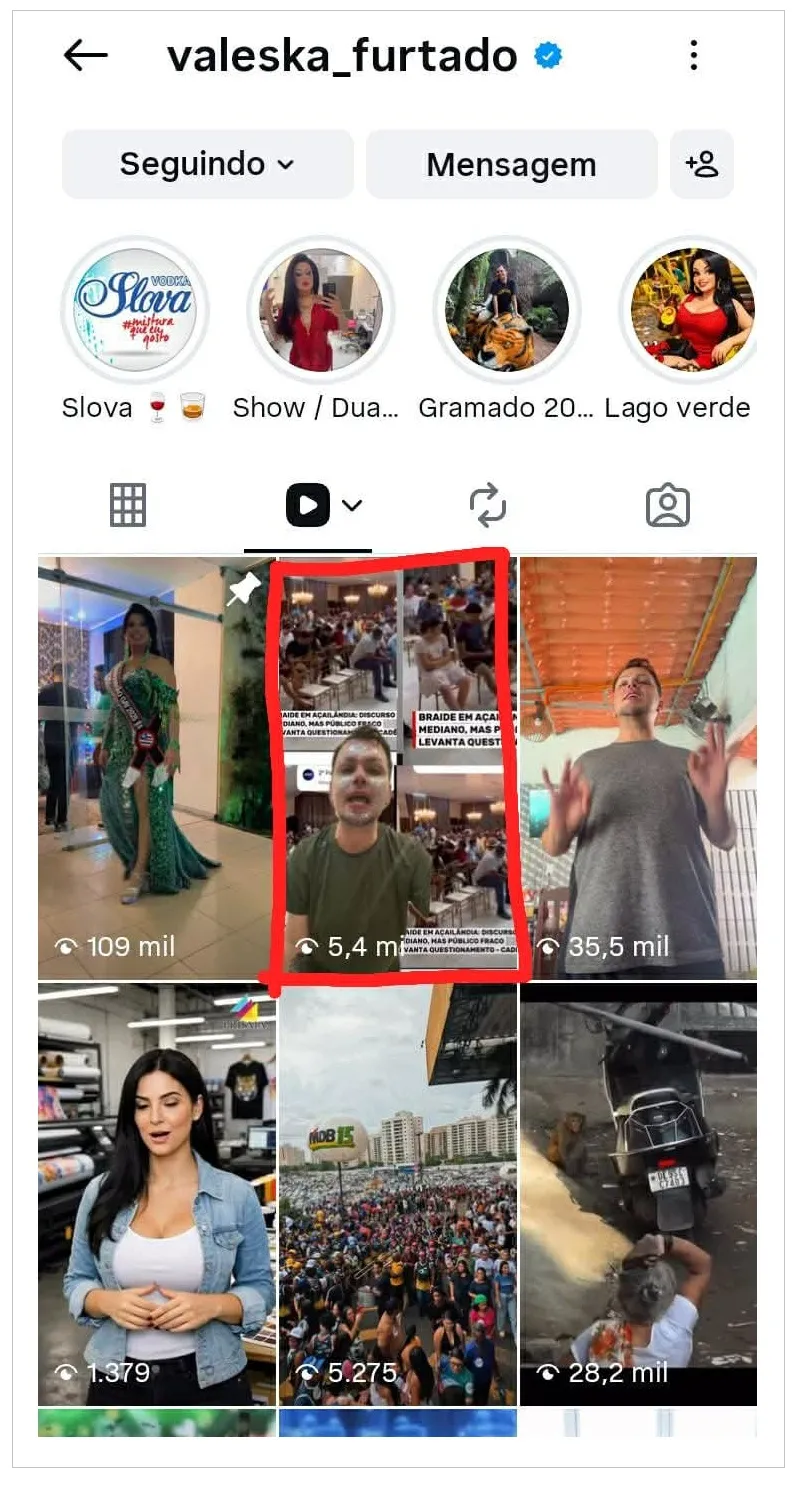Open the Gramado highlight
This screenshot has width=796, height=1485.
[x=506, y=310]
